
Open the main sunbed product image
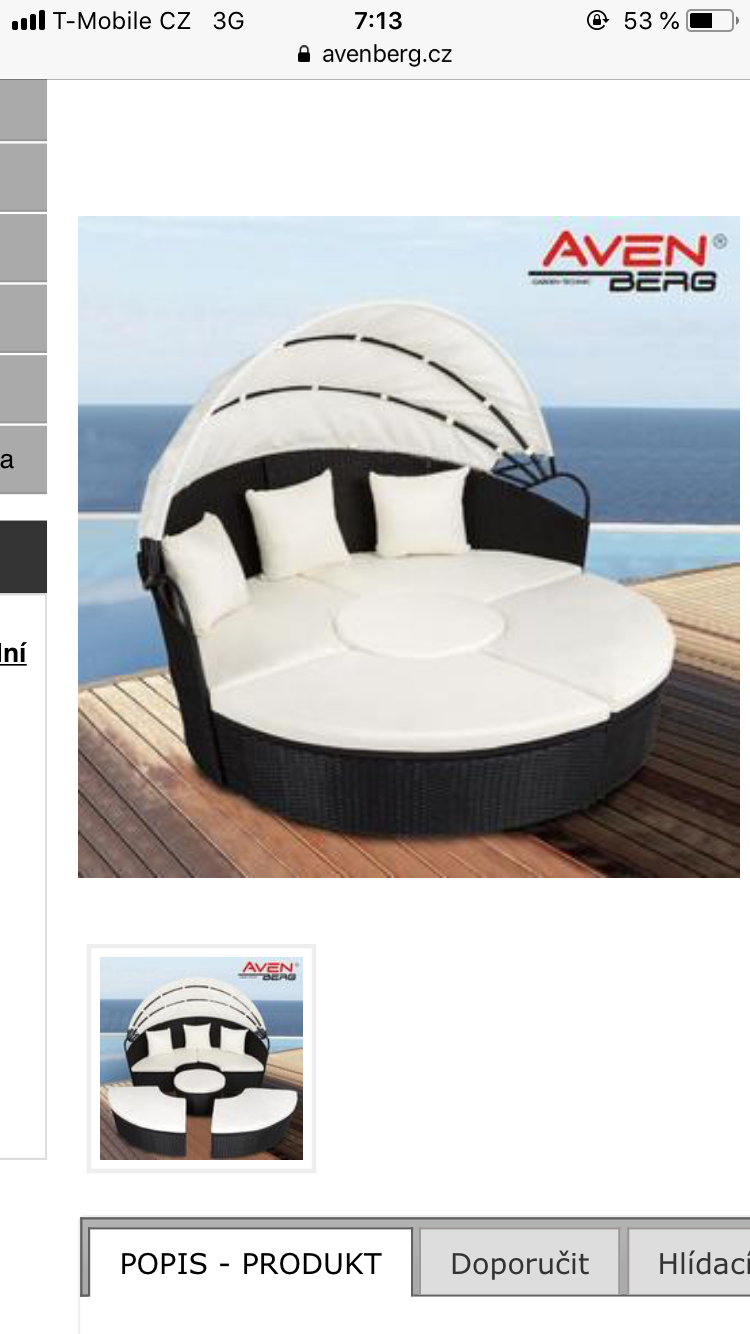click(x=409, y=547)
